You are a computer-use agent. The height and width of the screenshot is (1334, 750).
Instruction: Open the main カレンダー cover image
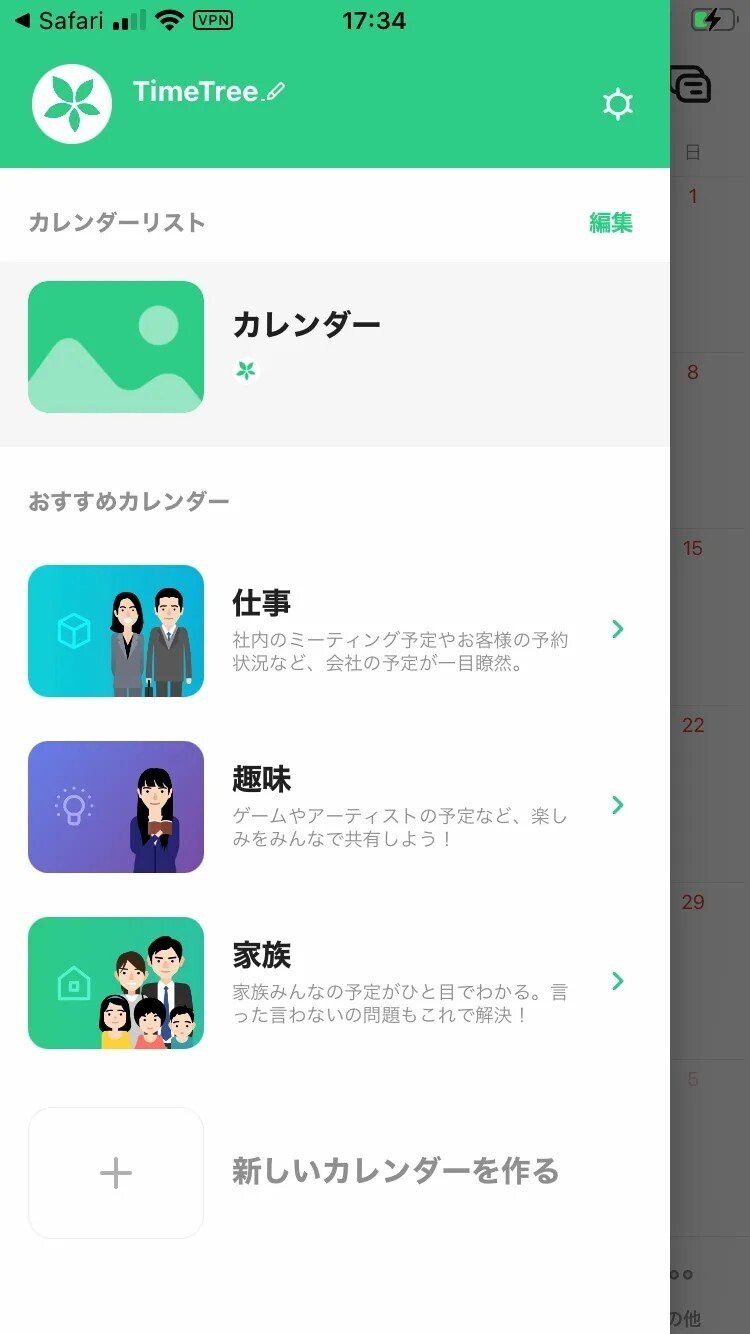115,346
